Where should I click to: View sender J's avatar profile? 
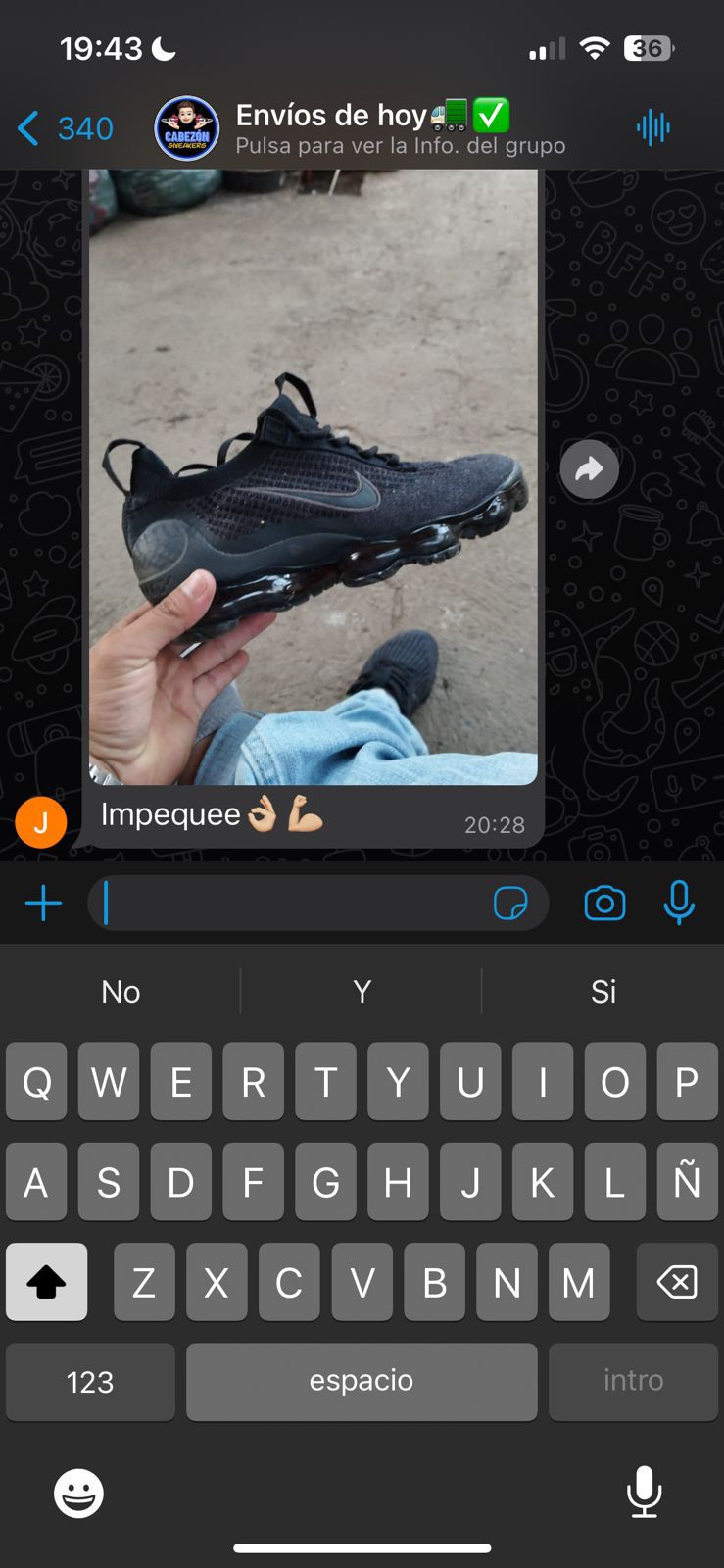[41, 822]
